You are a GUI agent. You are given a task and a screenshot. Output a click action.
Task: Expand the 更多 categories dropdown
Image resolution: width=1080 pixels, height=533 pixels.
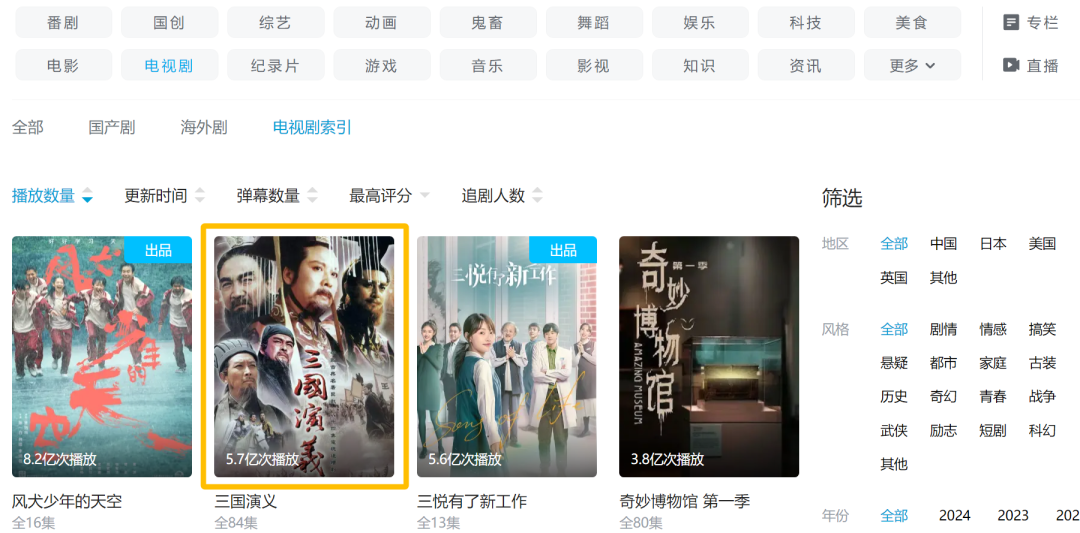pyautogui.click(x=912, y=65)
